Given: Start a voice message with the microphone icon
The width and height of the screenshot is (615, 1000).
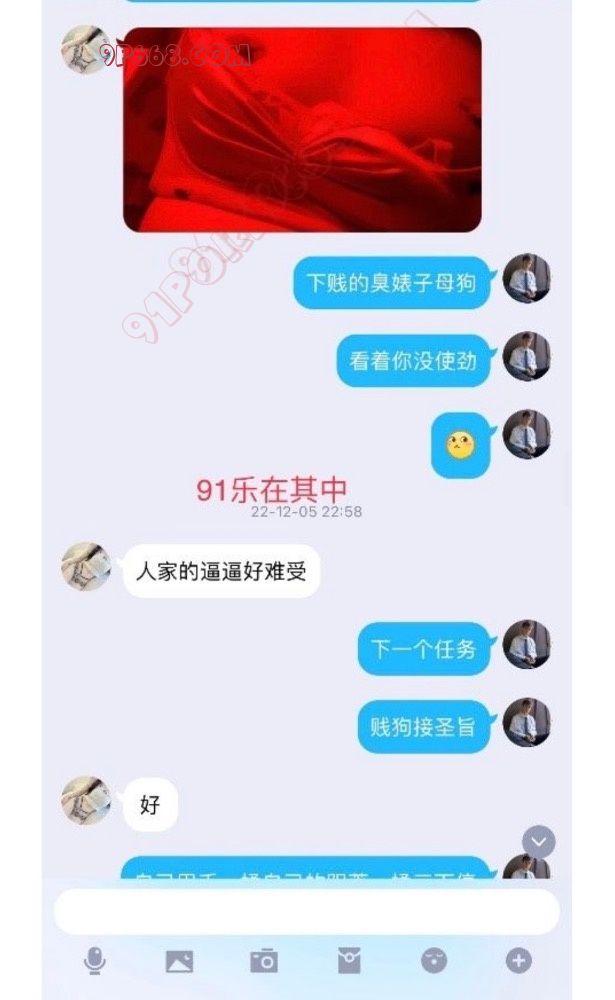Looking at the screenshot, I should click(95, 962).
